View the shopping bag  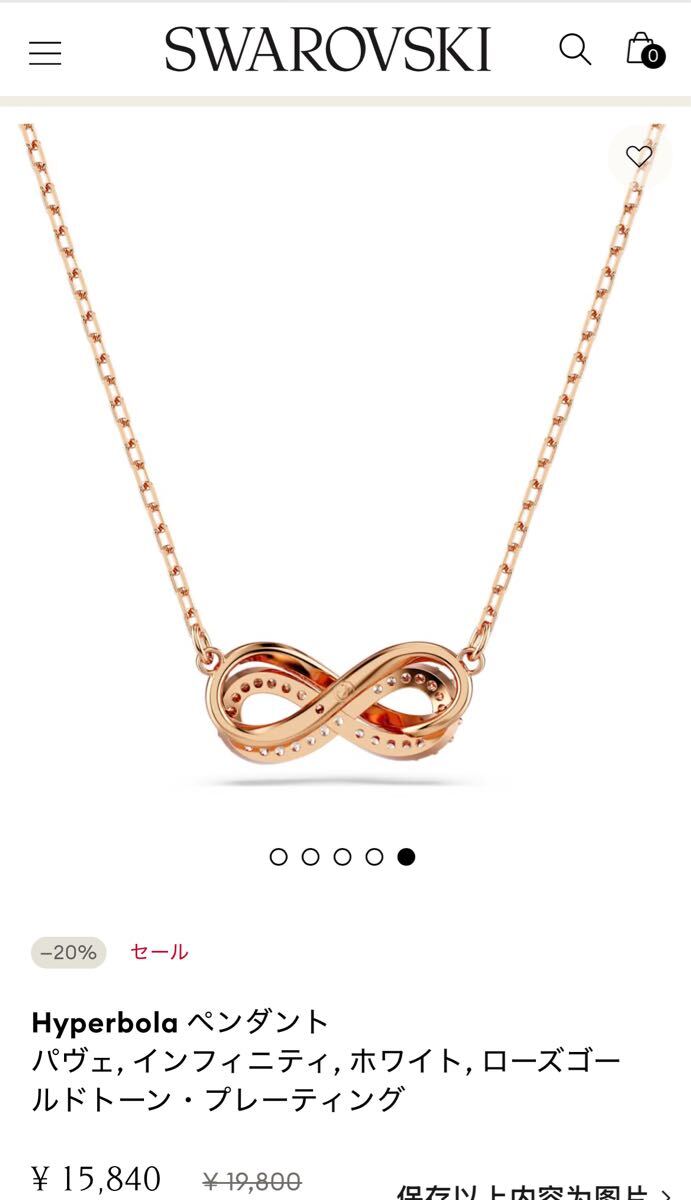tap(643, 49)
